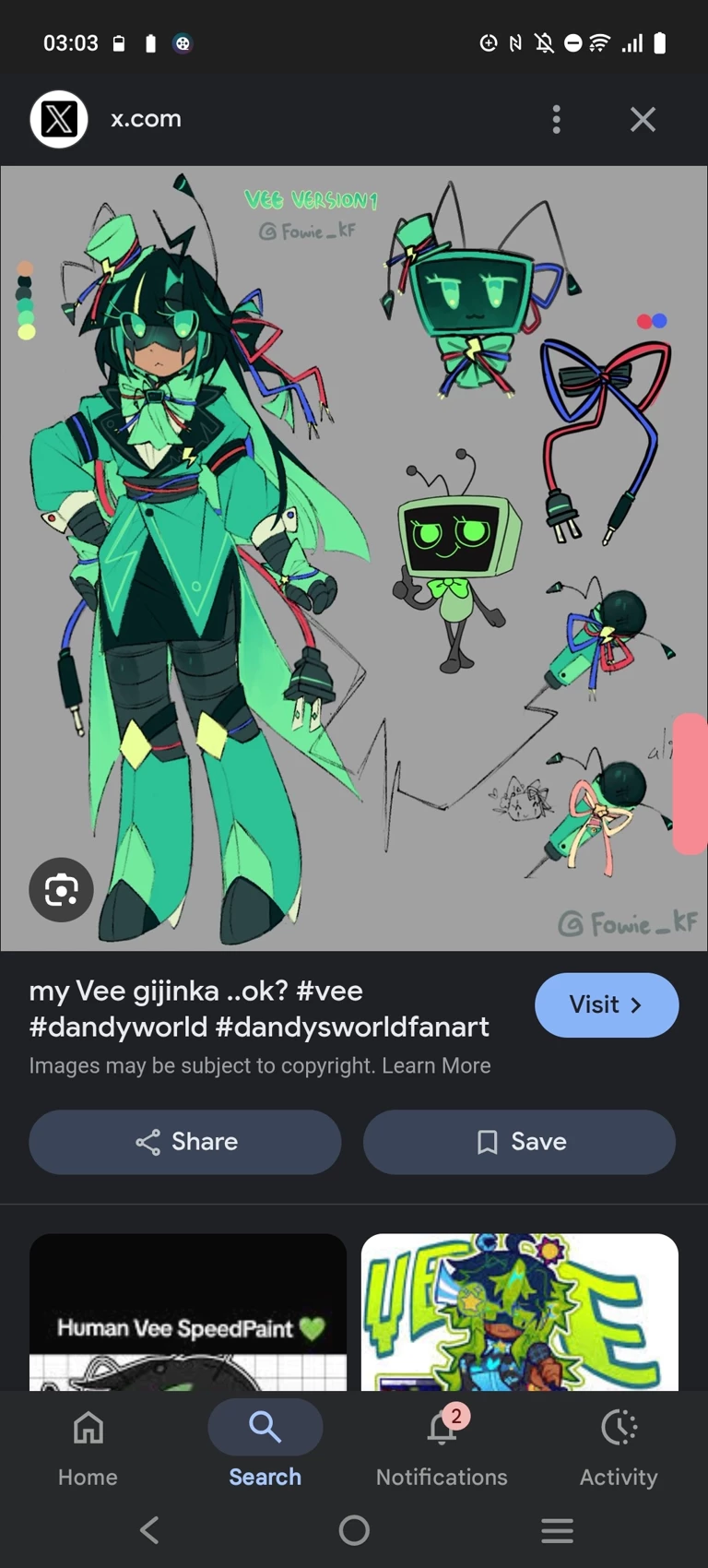Tap the Learn More copyright link
The width and height of the screenshot is (708, 1568).
[436, 1065]
